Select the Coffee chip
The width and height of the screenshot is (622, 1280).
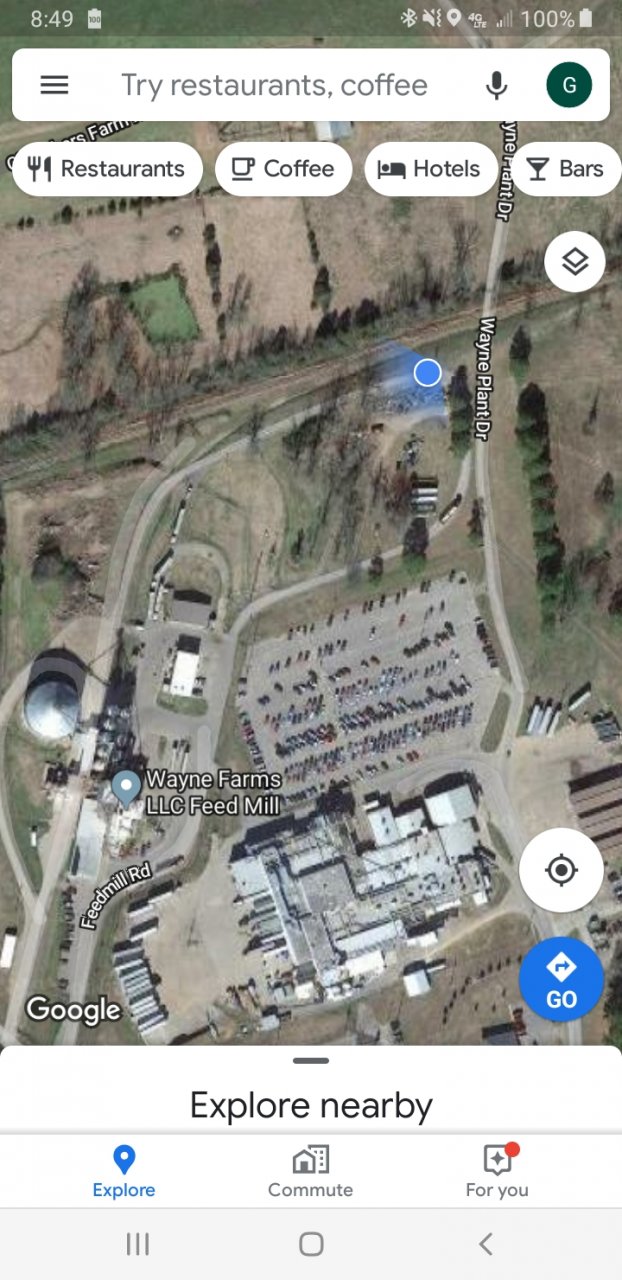click(x=283, y=169)
